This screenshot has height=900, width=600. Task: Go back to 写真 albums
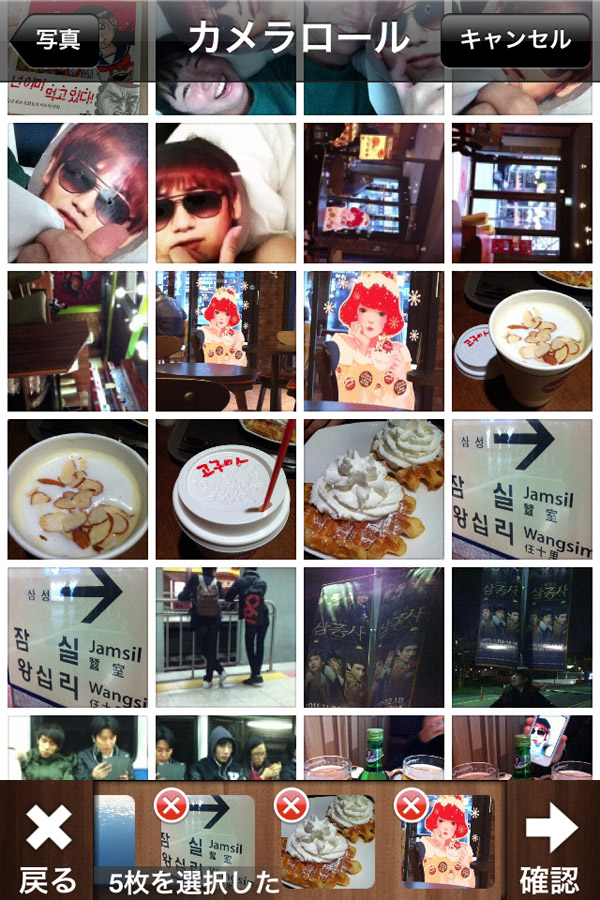tap(56, 40)
